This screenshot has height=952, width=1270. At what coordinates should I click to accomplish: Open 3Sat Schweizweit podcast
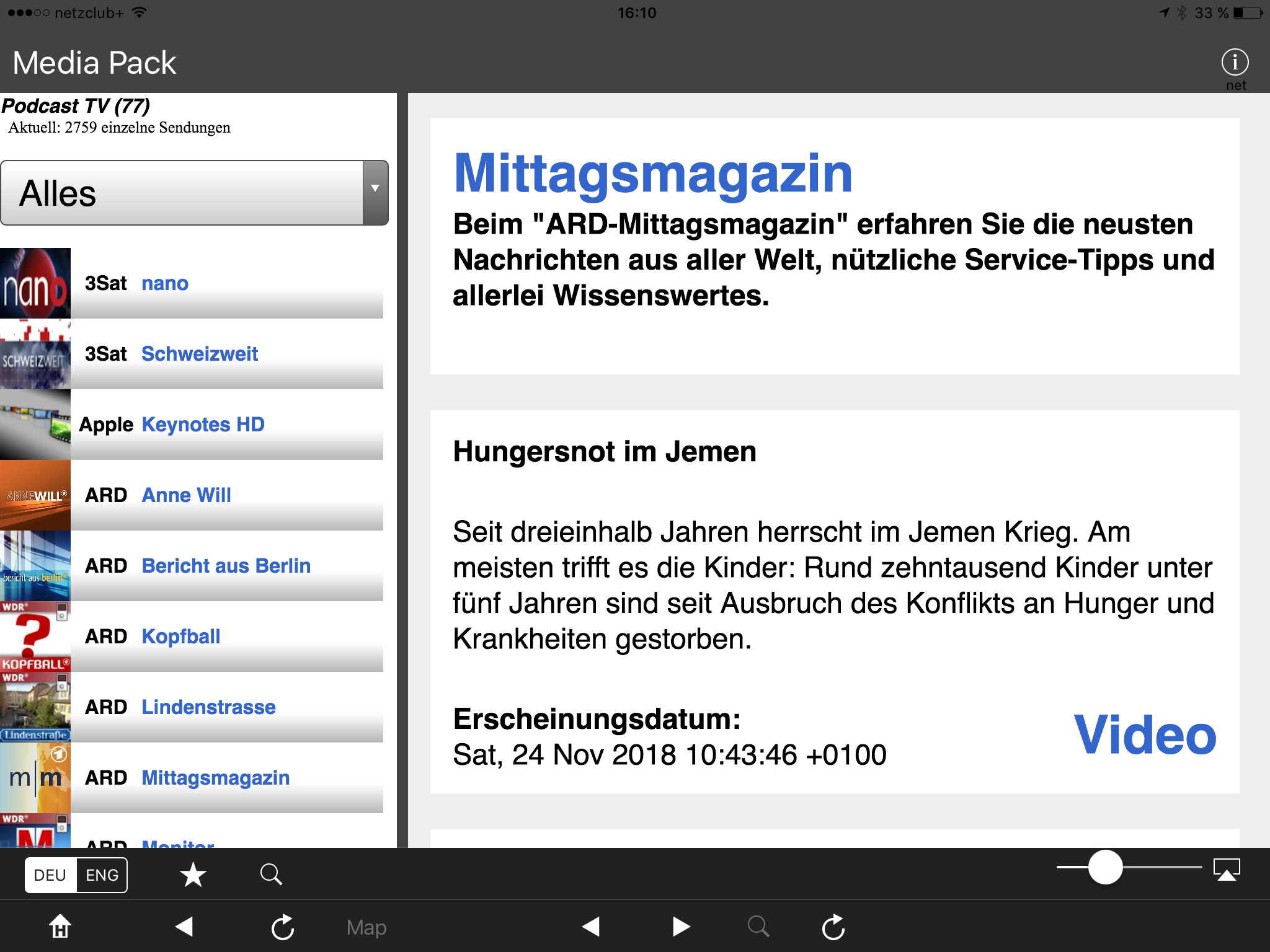199,354
